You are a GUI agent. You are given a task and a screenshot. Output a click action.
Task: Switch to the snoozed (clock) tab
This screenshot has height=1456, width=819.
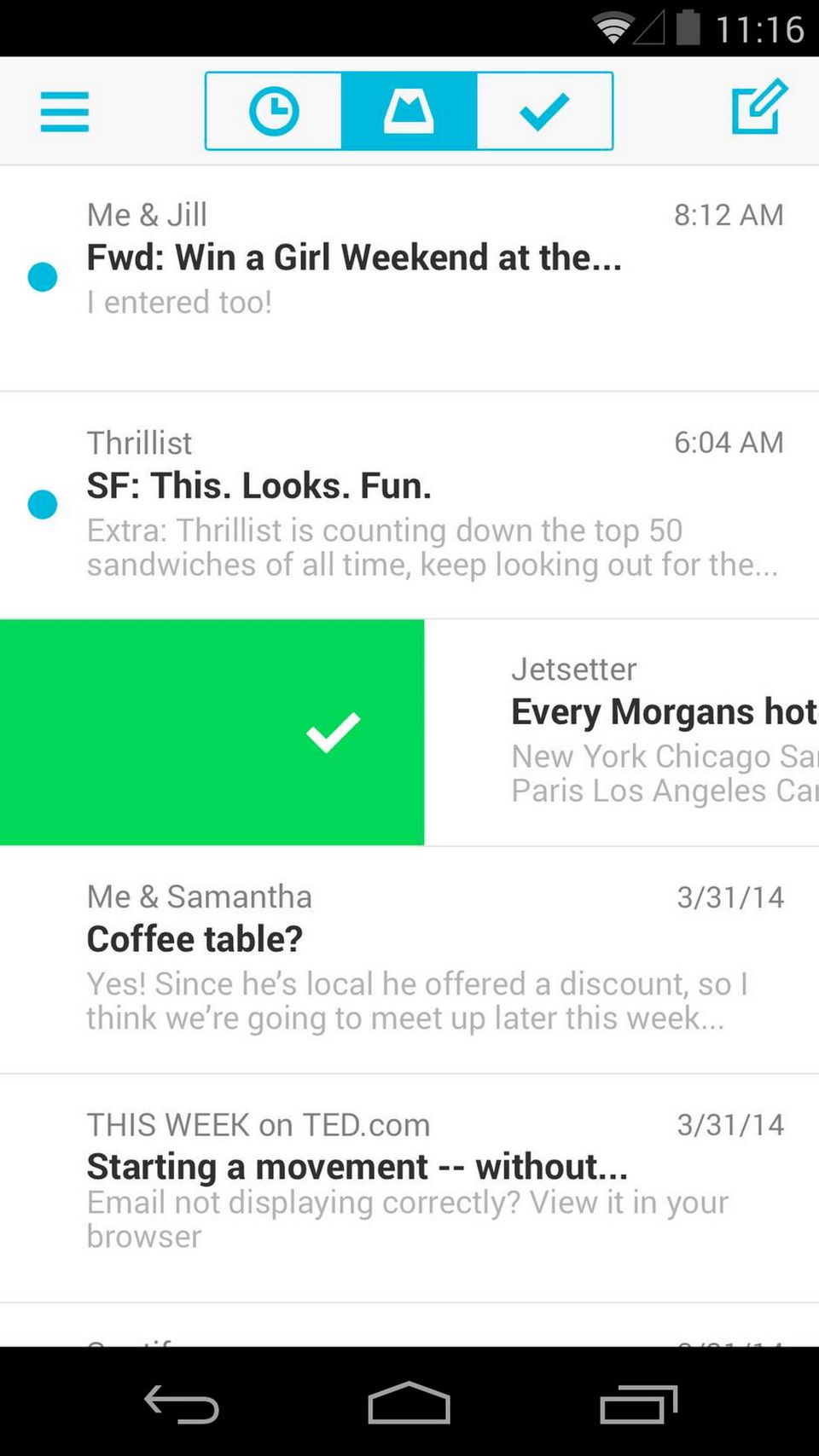click(x=274, y=112)
